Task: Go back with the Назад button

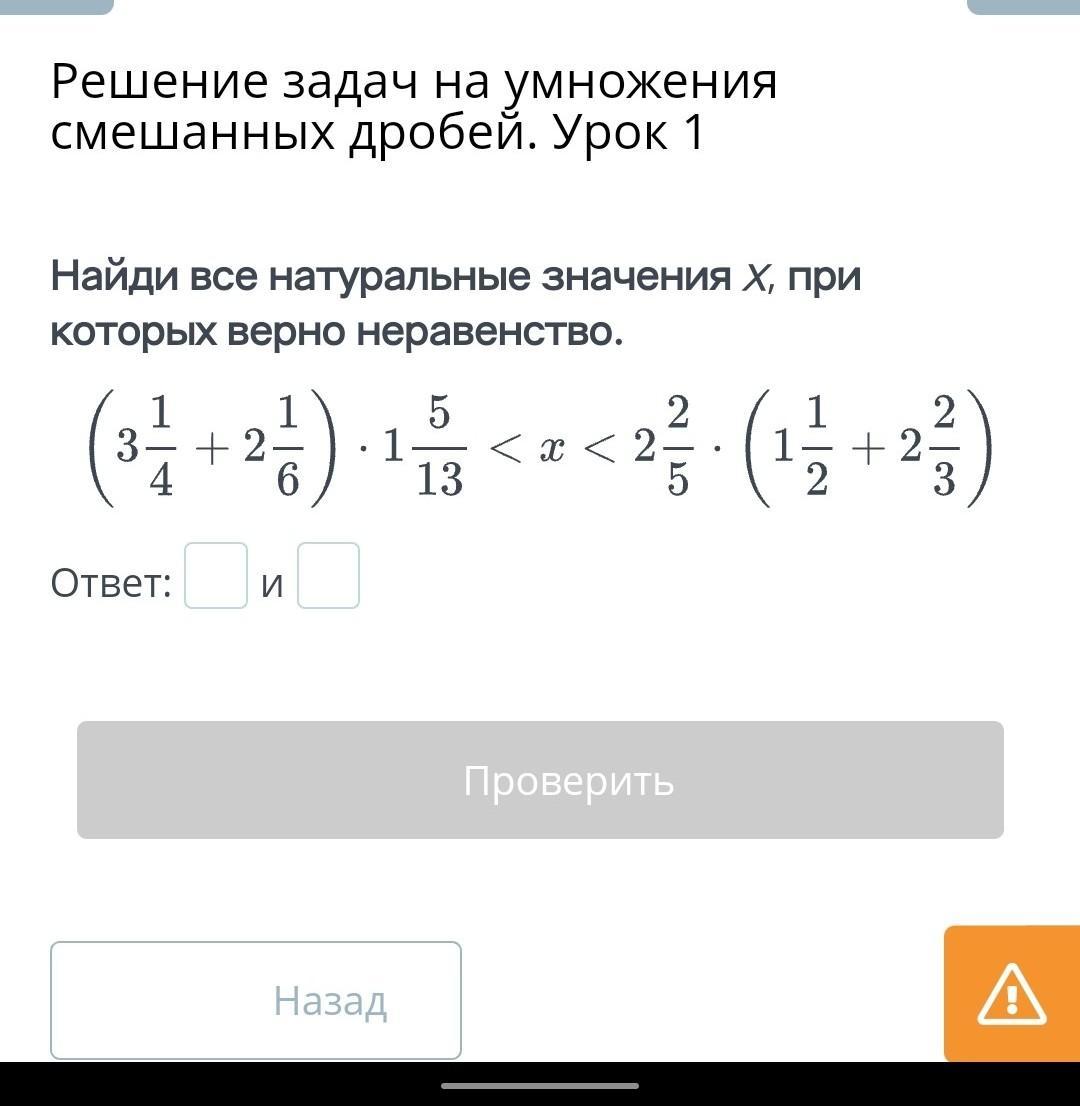Action: coord(256,1000)
